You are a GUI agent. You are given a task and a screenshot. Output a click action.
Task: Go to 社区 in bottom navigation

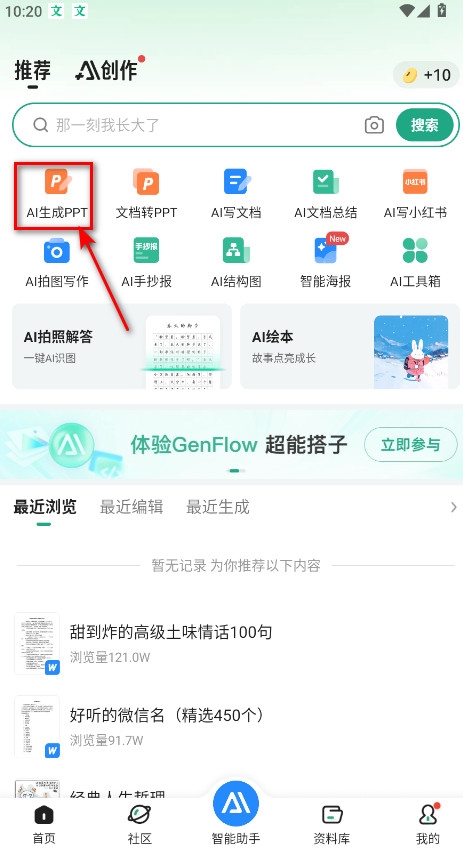pyautogui.click(x=139, y=825)
